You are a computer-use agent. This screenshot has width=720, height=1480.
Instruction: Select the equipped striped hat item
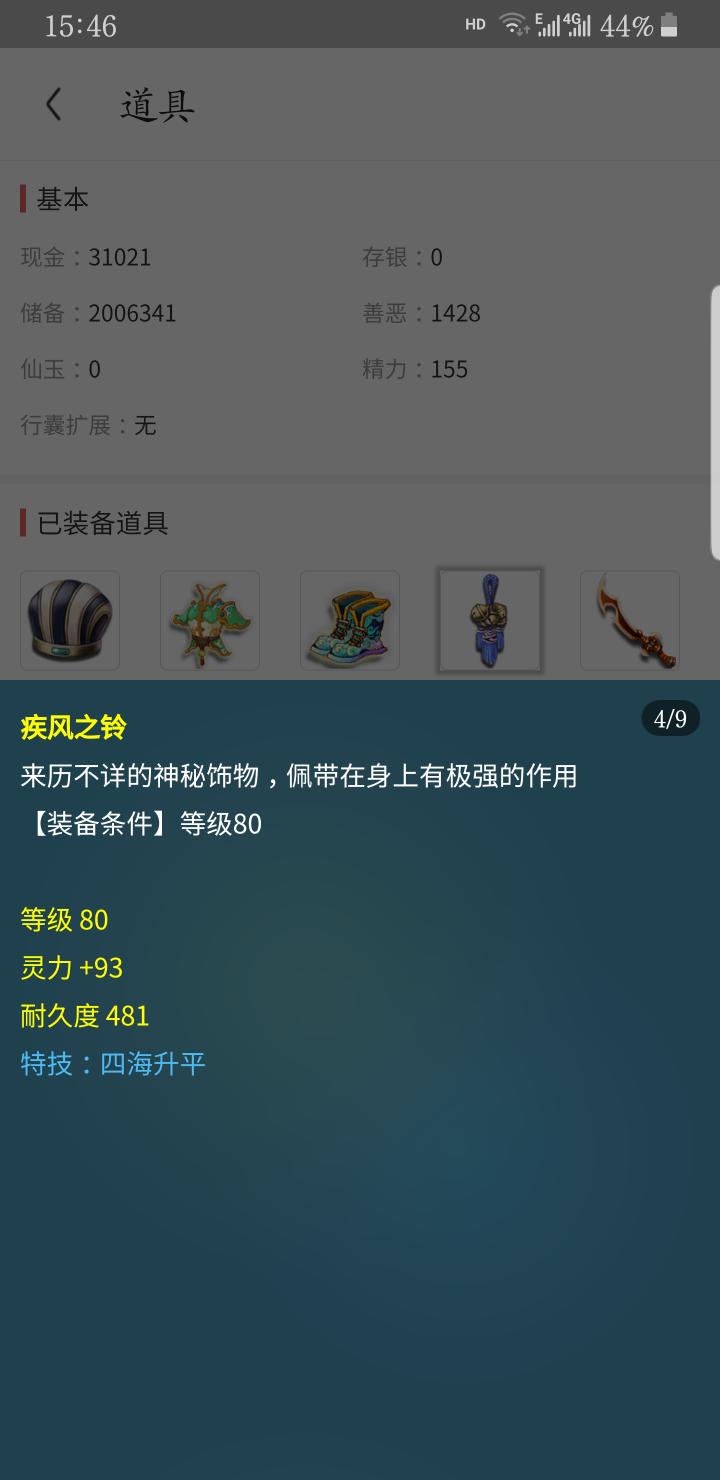(70, 620)
